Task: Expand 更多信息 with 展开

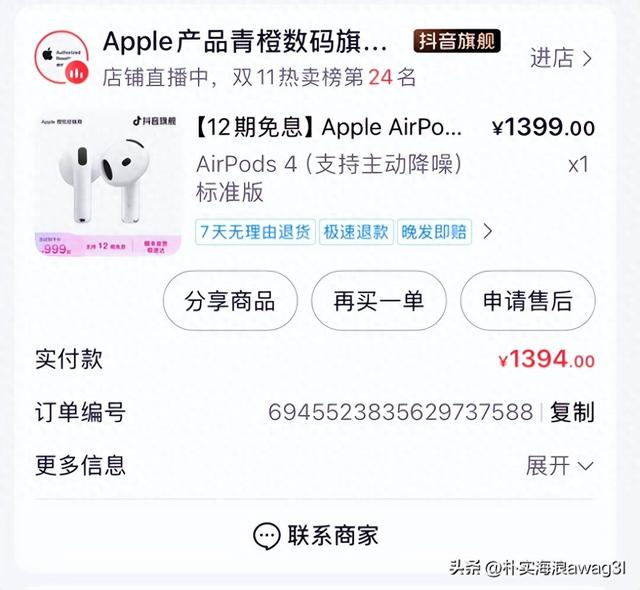Action: click(560, 466)
